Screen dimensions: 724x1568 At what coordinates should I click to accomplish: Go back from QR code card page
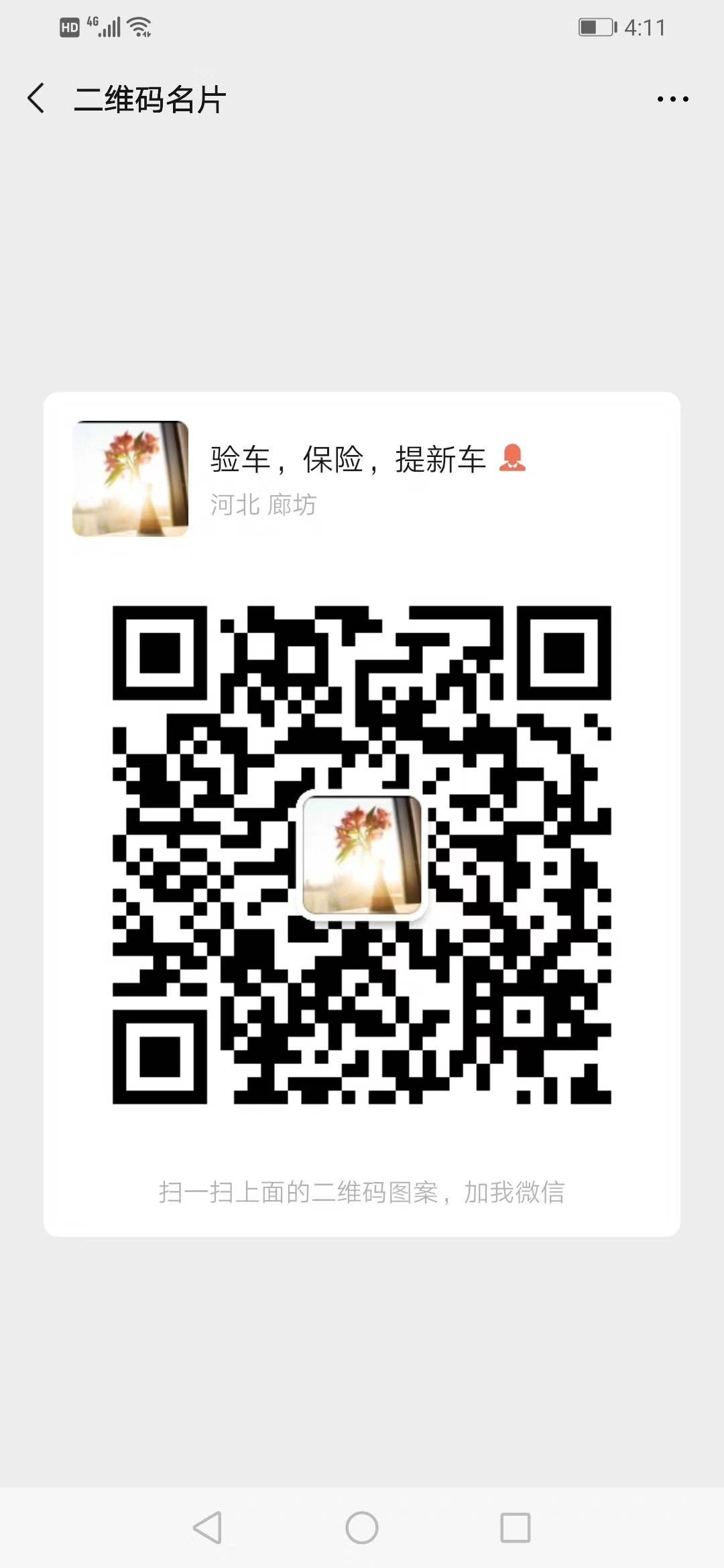(x=36, y=99)
